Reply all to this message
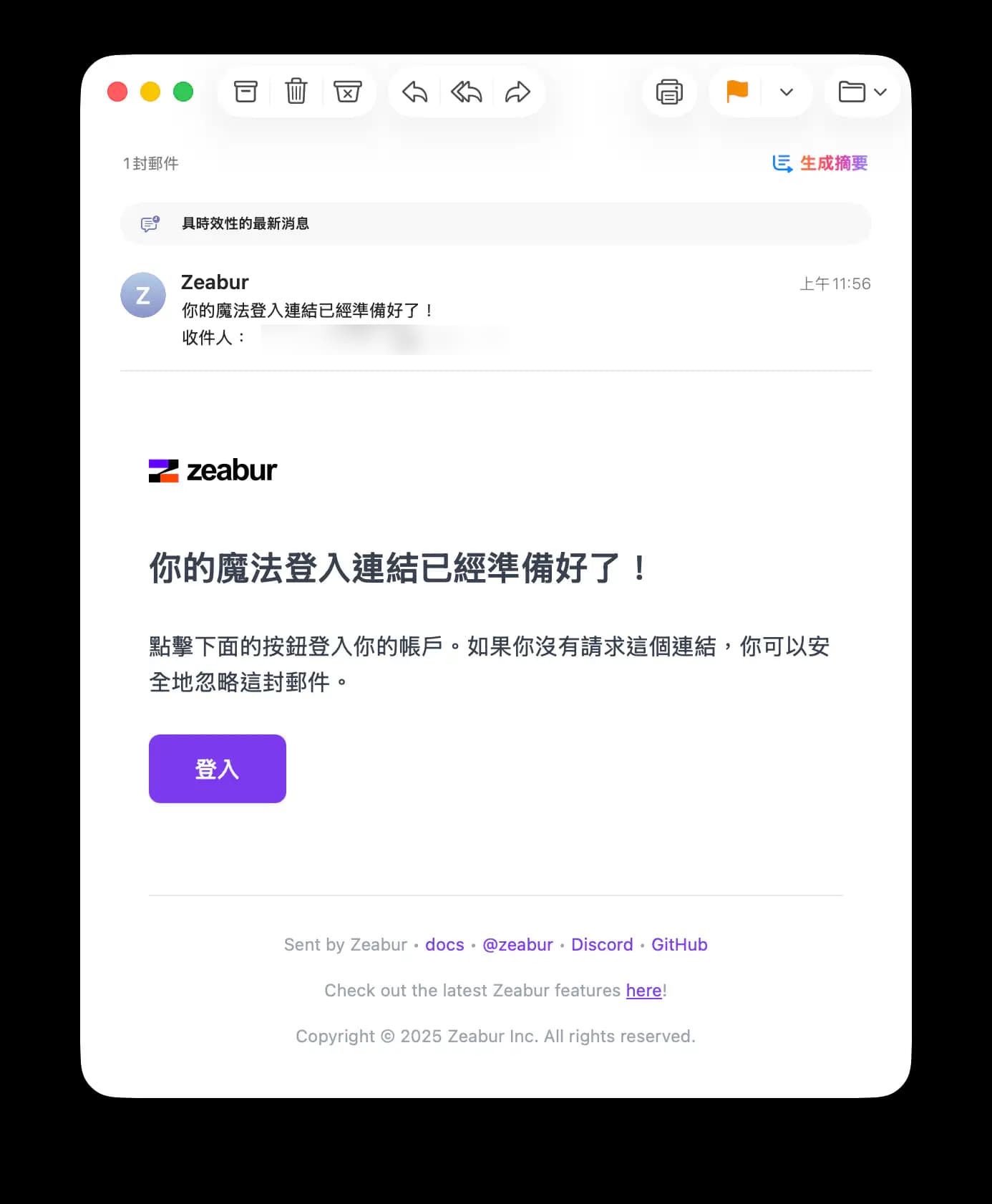Viewport: 992px width, 1204px height. [467, 92]
